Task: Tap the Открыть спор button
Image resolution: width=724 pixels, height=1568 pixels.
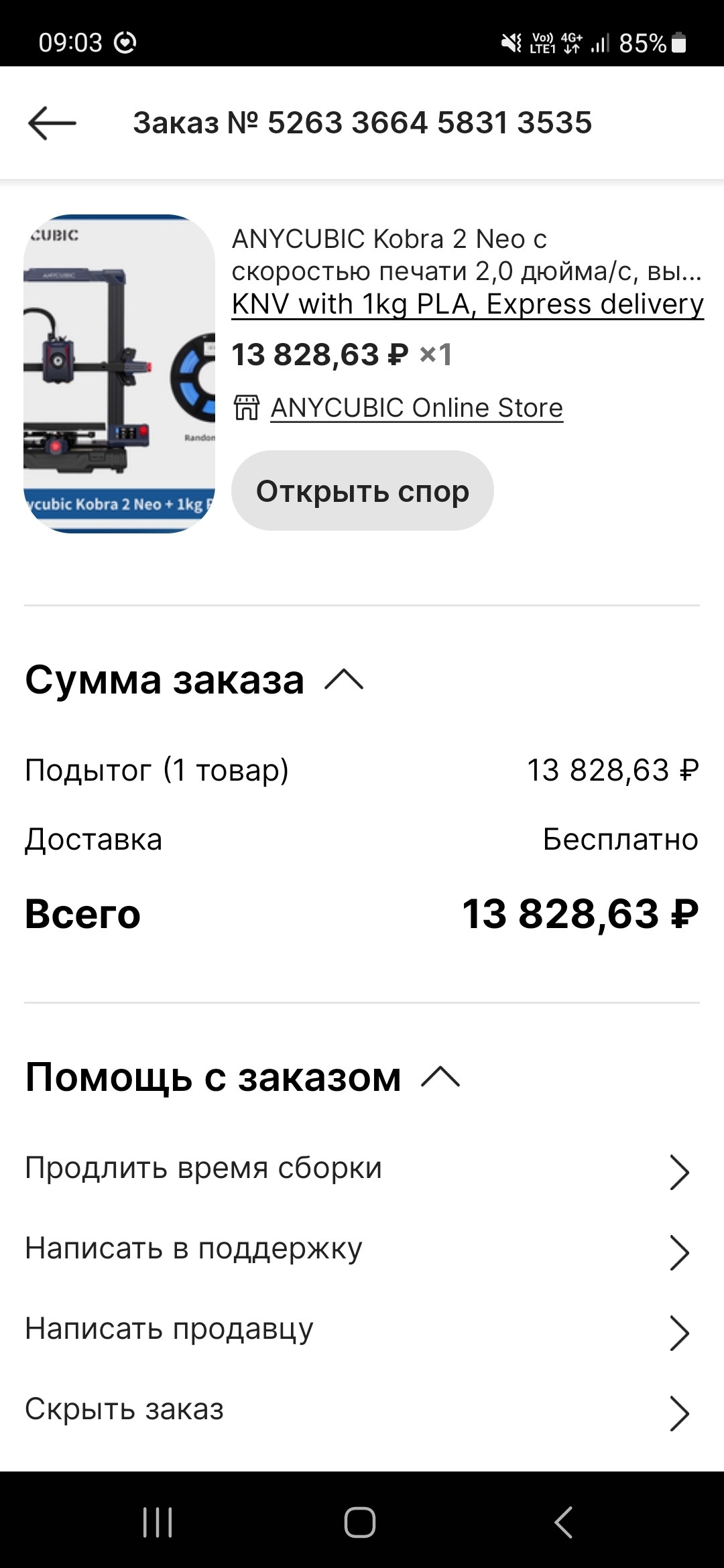Action: pos(362,491)
